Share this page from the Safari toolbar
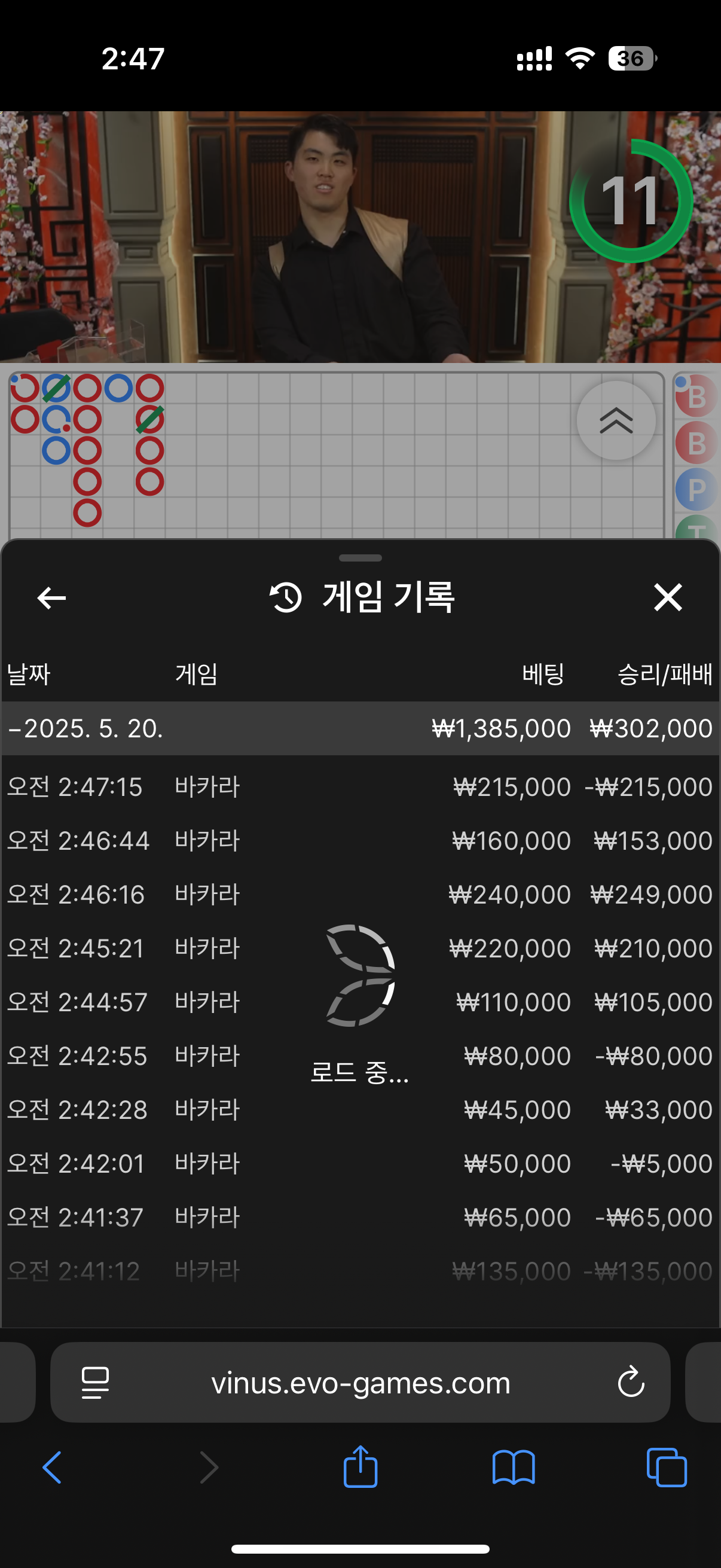 (360, 1467)
